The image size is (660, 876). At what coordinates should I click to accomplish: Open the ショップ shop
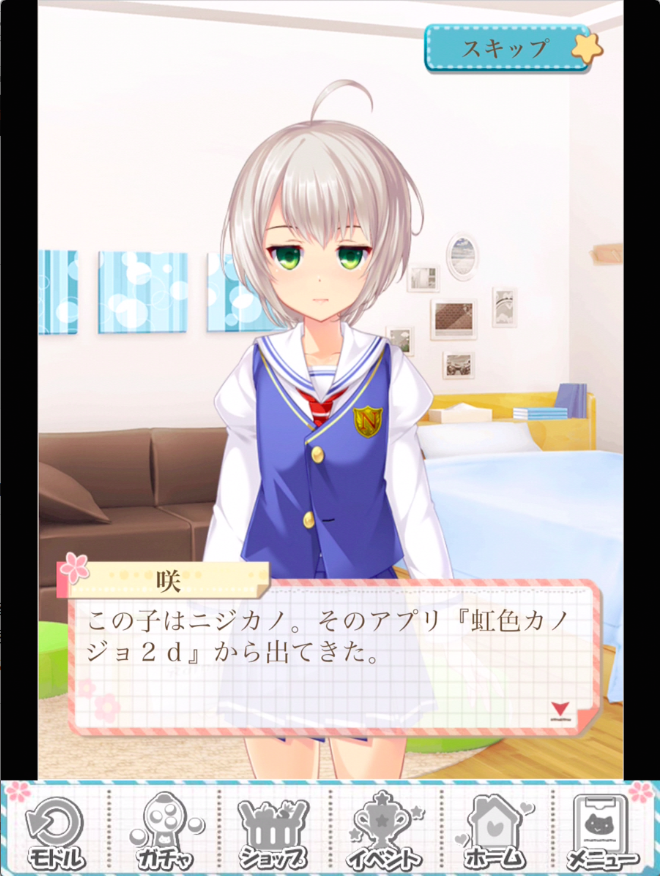tap(273, 830)
